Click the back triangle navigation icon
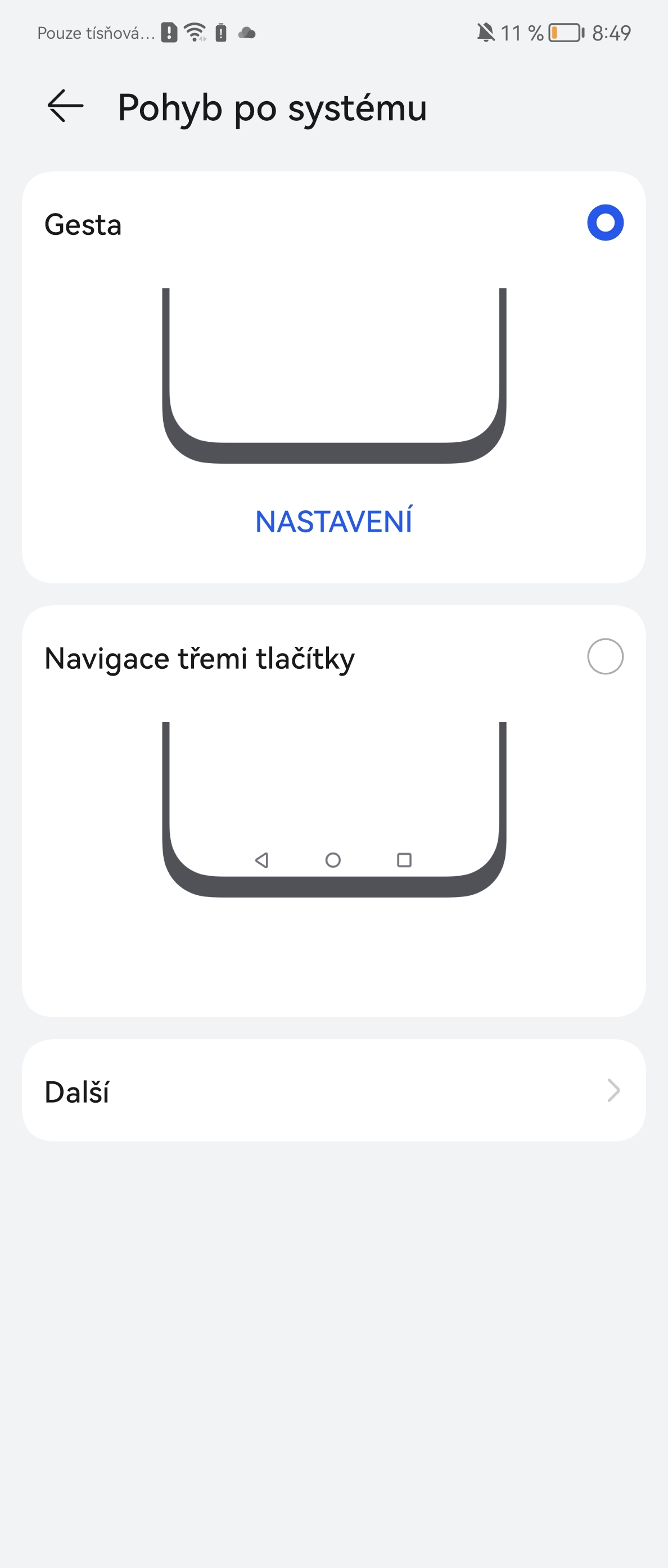 [261, 860]
